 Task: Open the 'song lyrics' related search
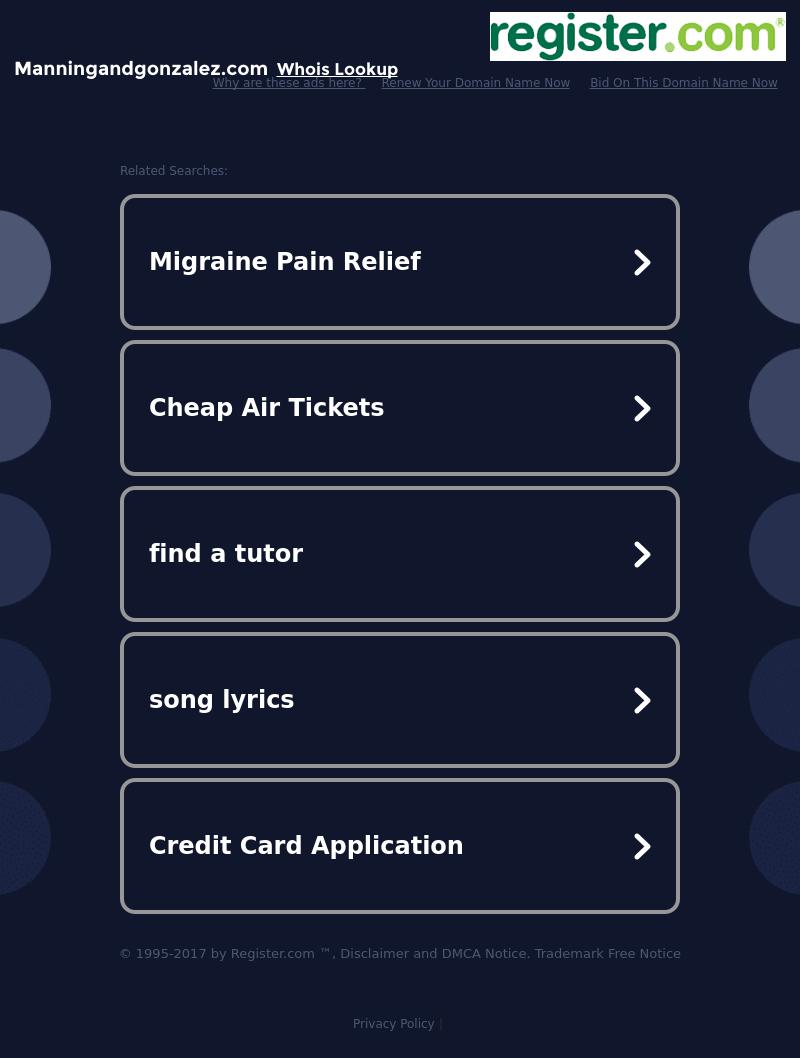(x=400, y=700)
